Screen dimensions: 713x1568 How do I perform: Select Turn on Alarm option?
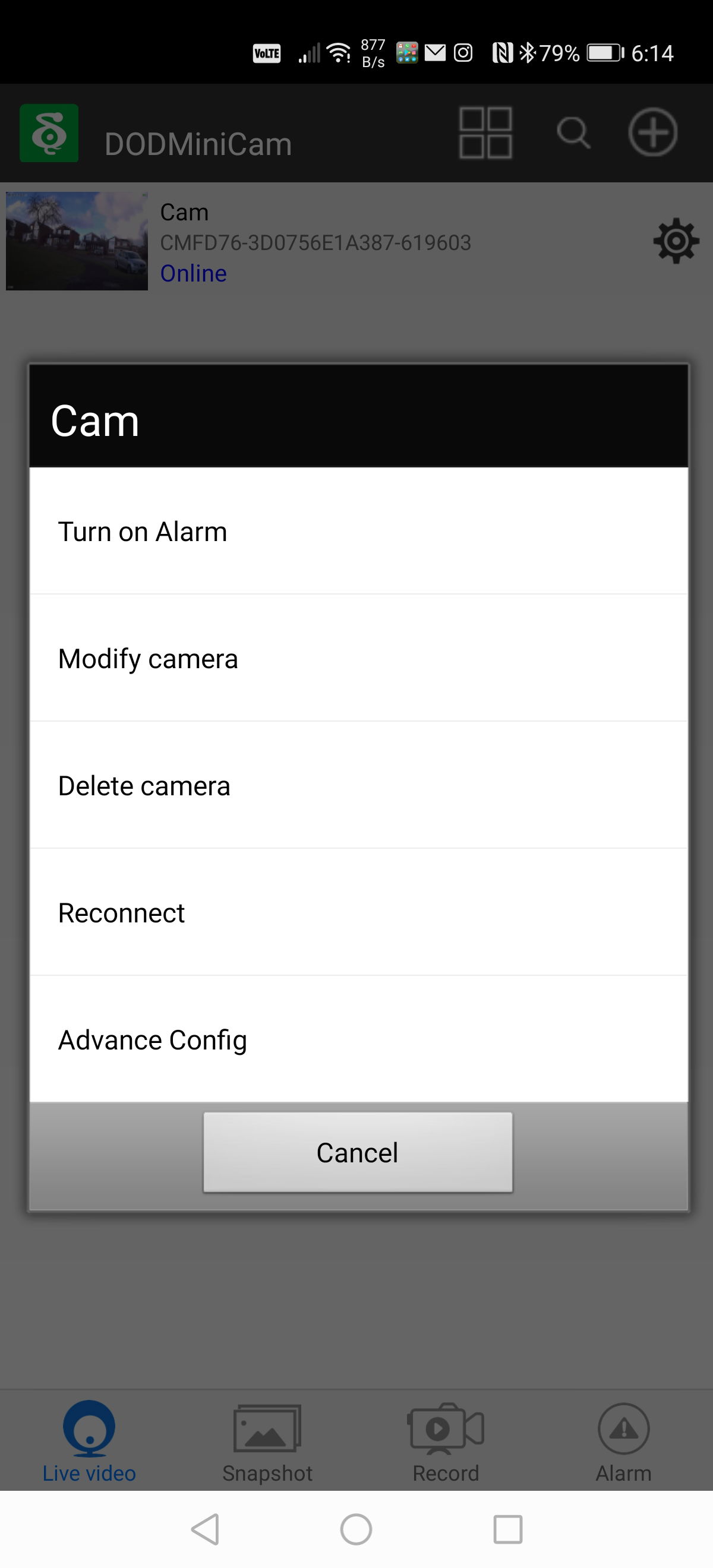[359, 531]
